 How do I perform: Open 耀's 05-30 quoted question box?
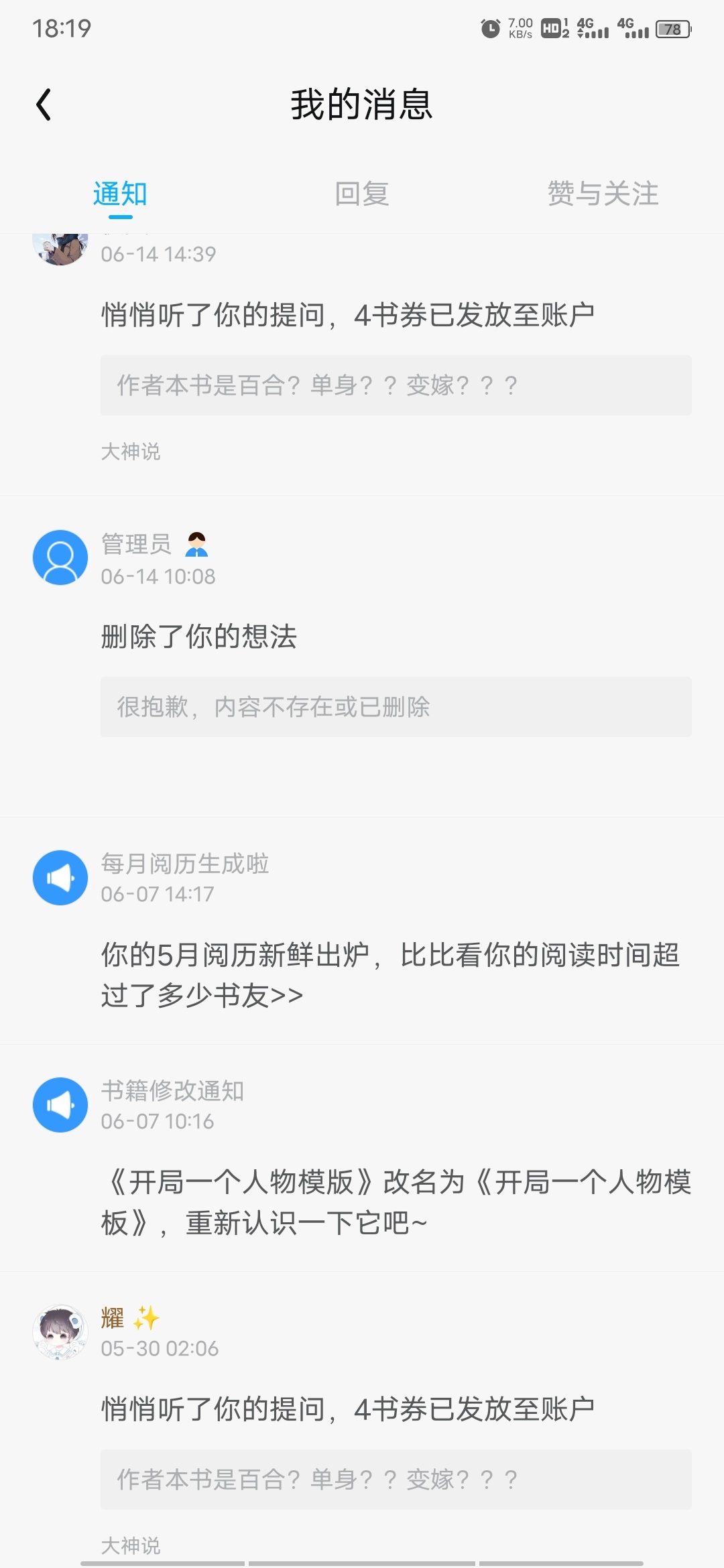click(x=396, y=1479)
